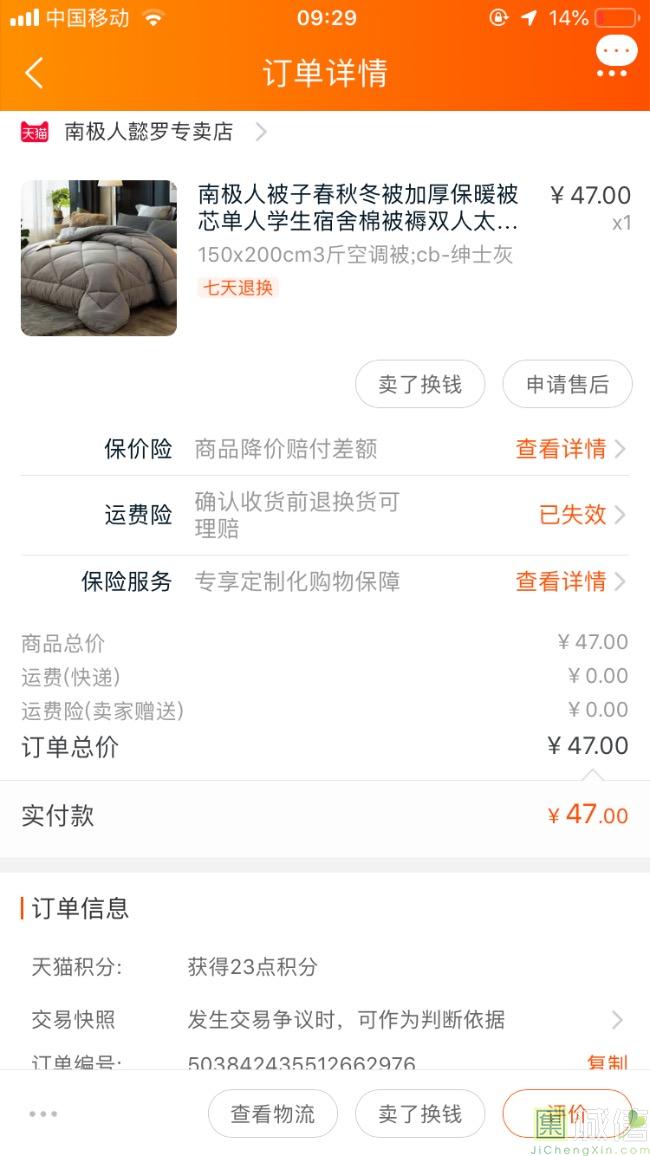Tap 卖了换钱 under the product

[420, 385]
